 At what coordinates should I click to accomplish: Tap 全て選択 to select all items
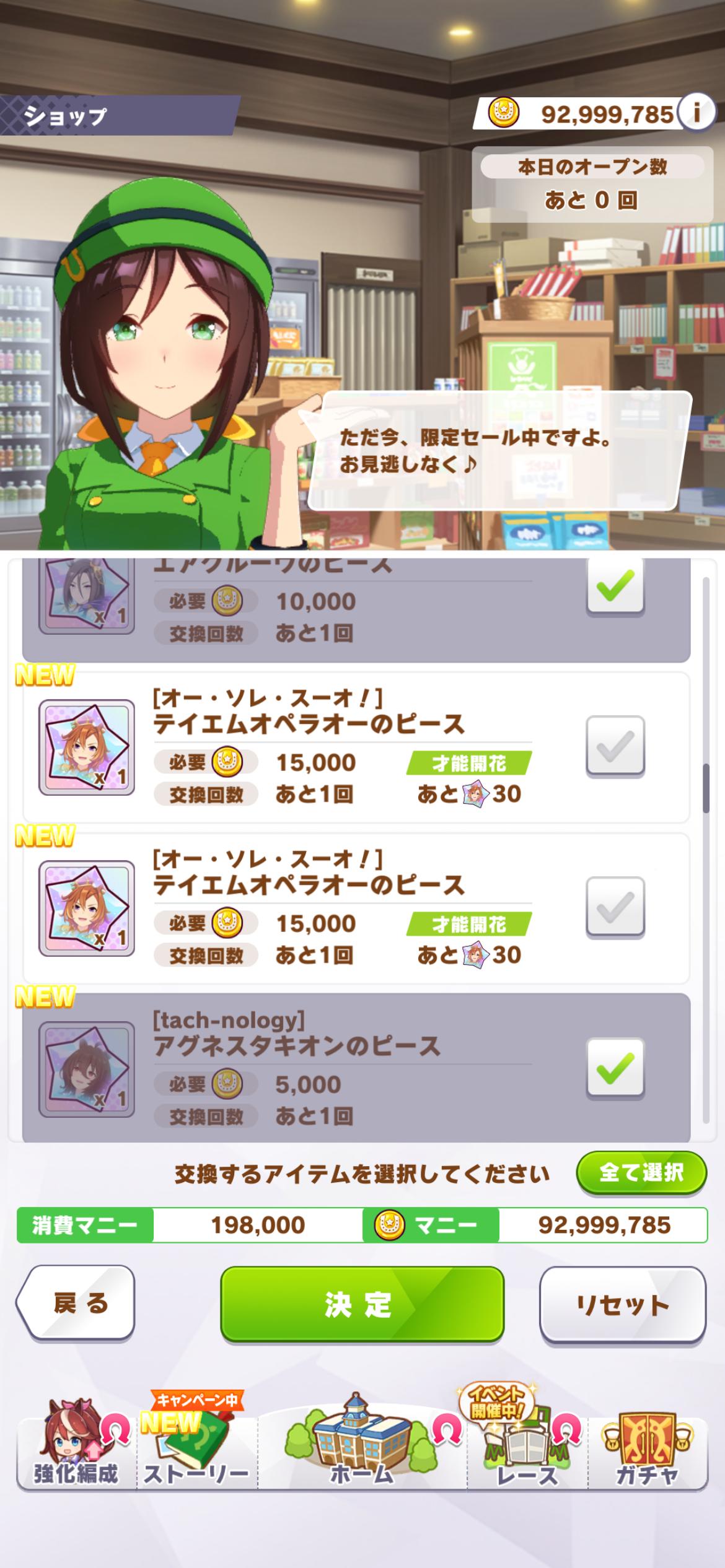tap(641, 1172)
